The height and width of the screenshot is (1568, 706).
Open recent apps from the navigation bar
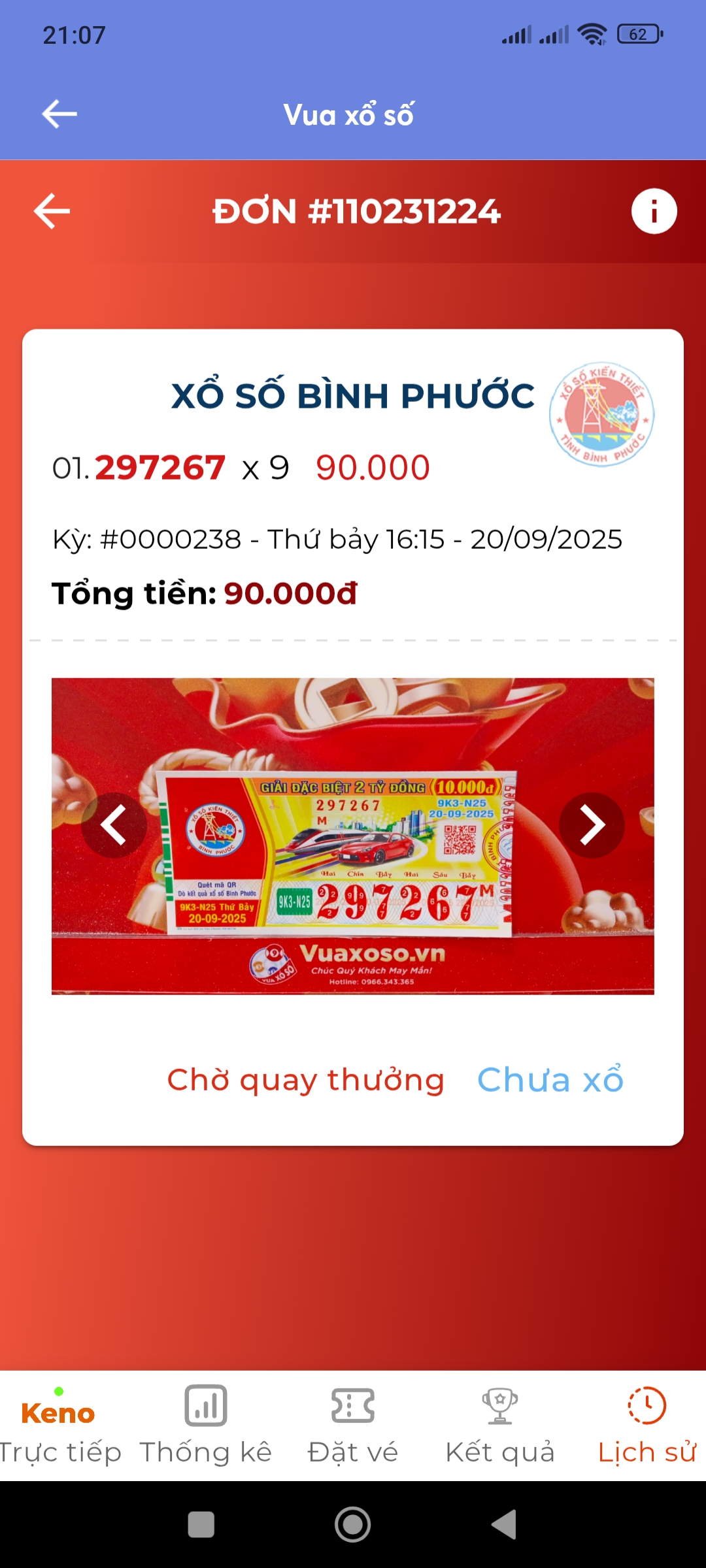coord(201,1525)
